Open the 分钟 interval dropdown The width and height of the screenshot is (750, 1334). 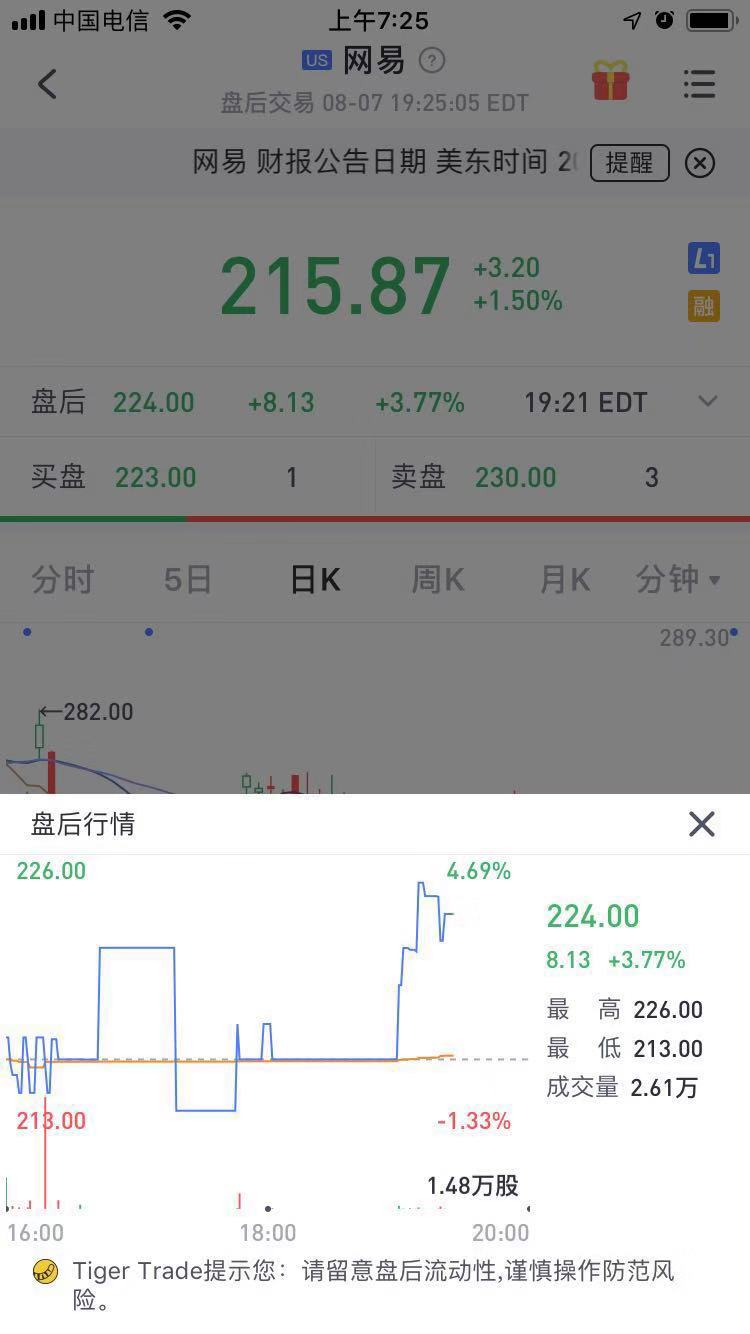point(678,579)
